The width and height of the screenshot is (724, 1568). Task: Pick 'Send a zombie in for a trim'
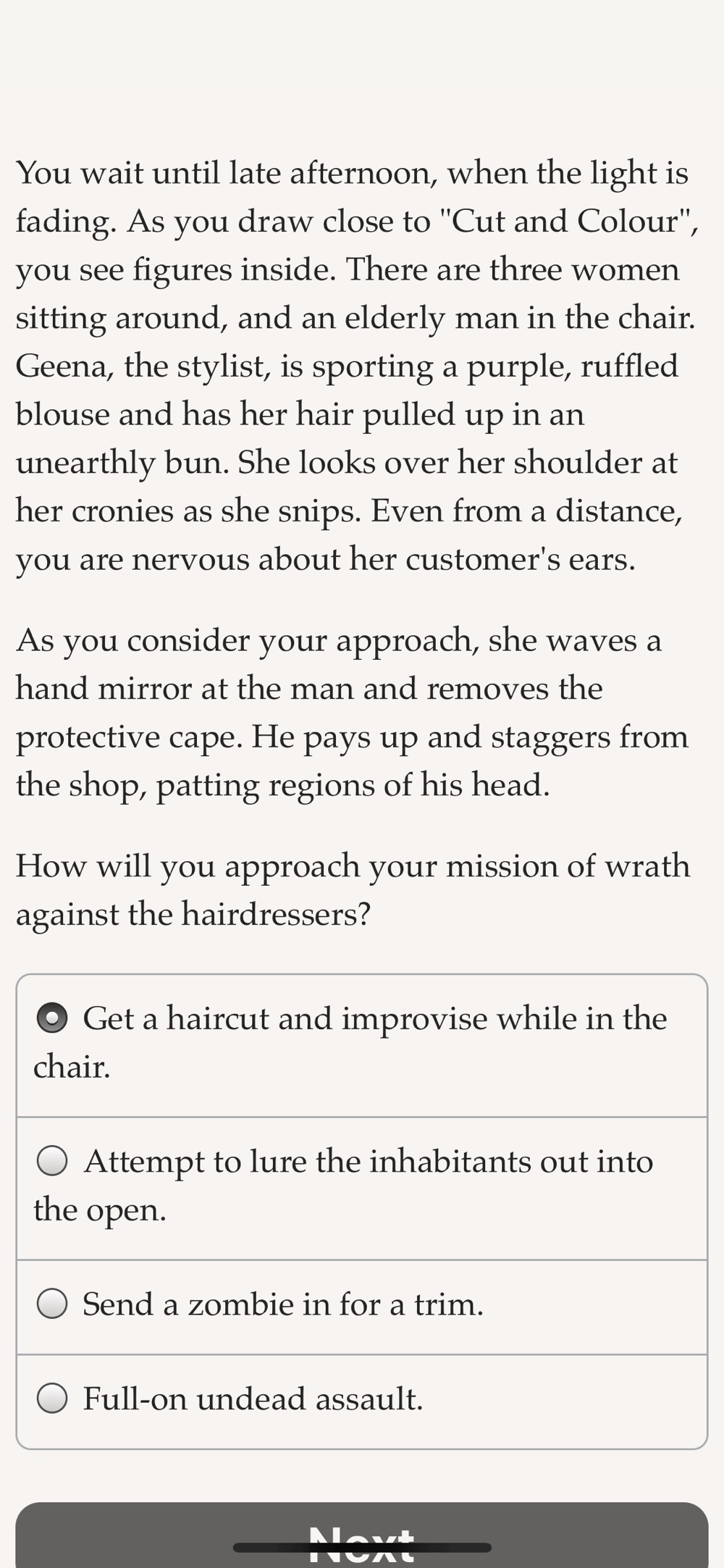click(52, 1304)
